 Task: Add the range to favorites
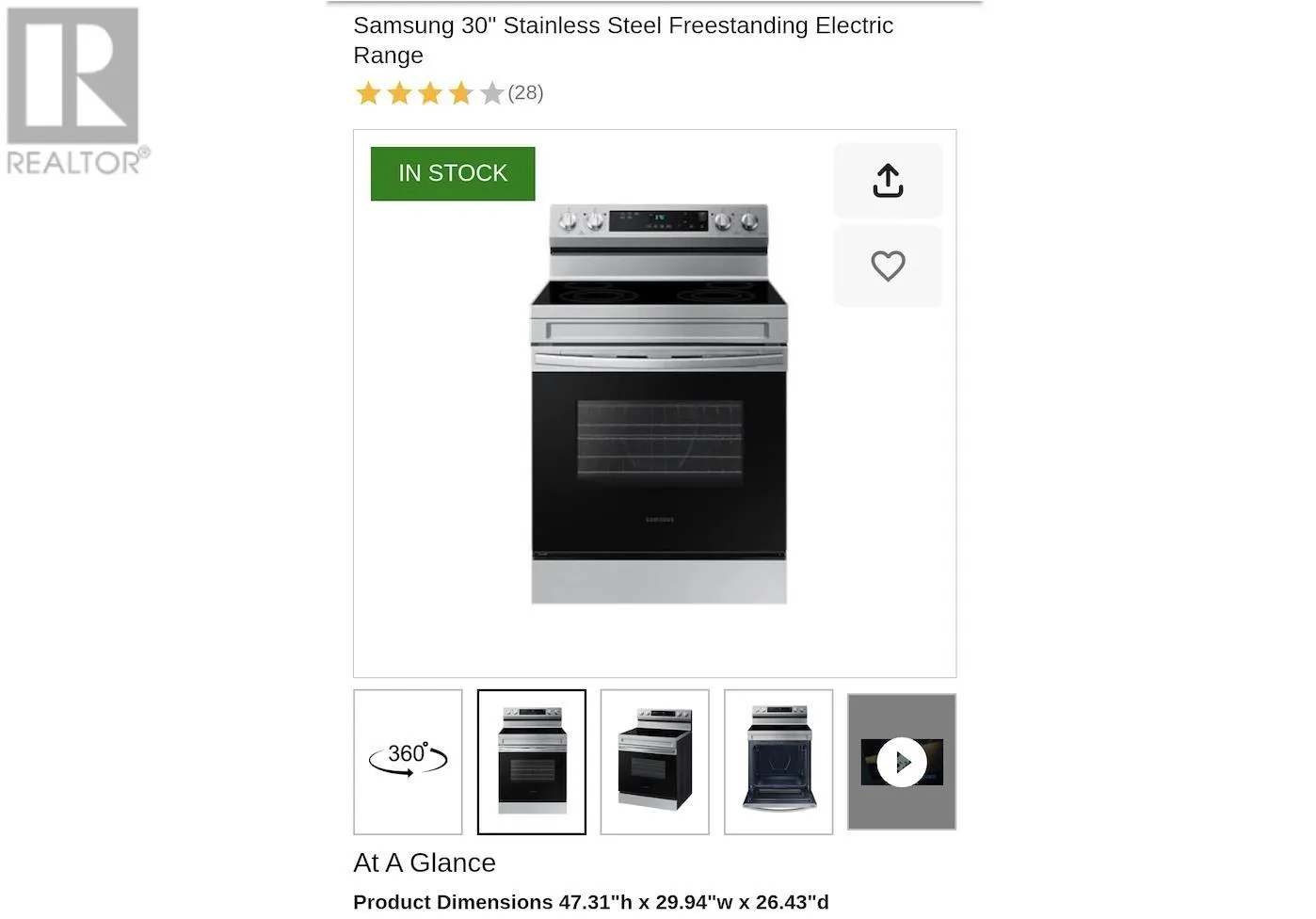888,266
